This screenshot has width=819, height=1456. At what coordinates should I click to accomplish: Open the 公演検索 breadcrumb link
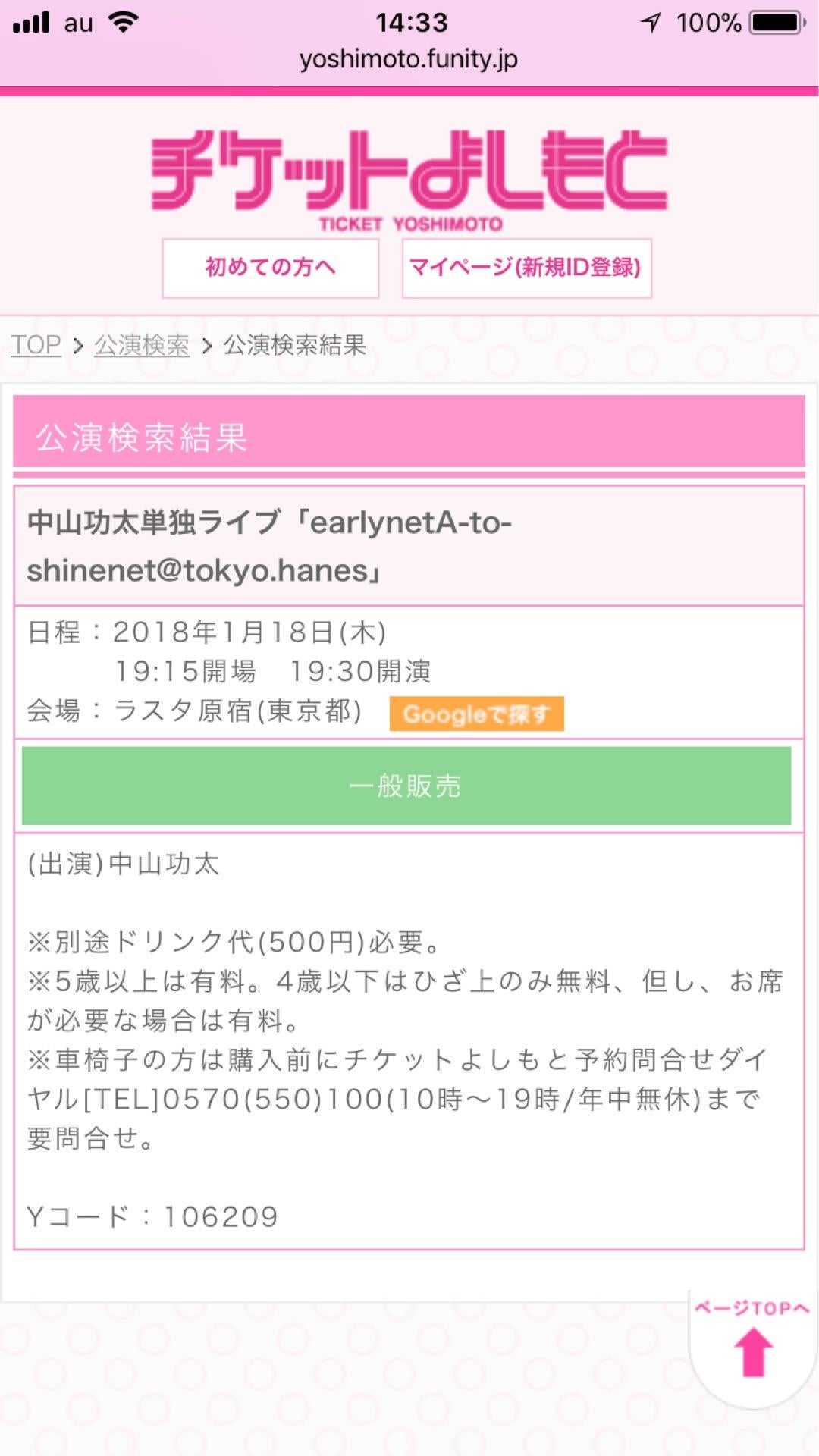[142, 346]
